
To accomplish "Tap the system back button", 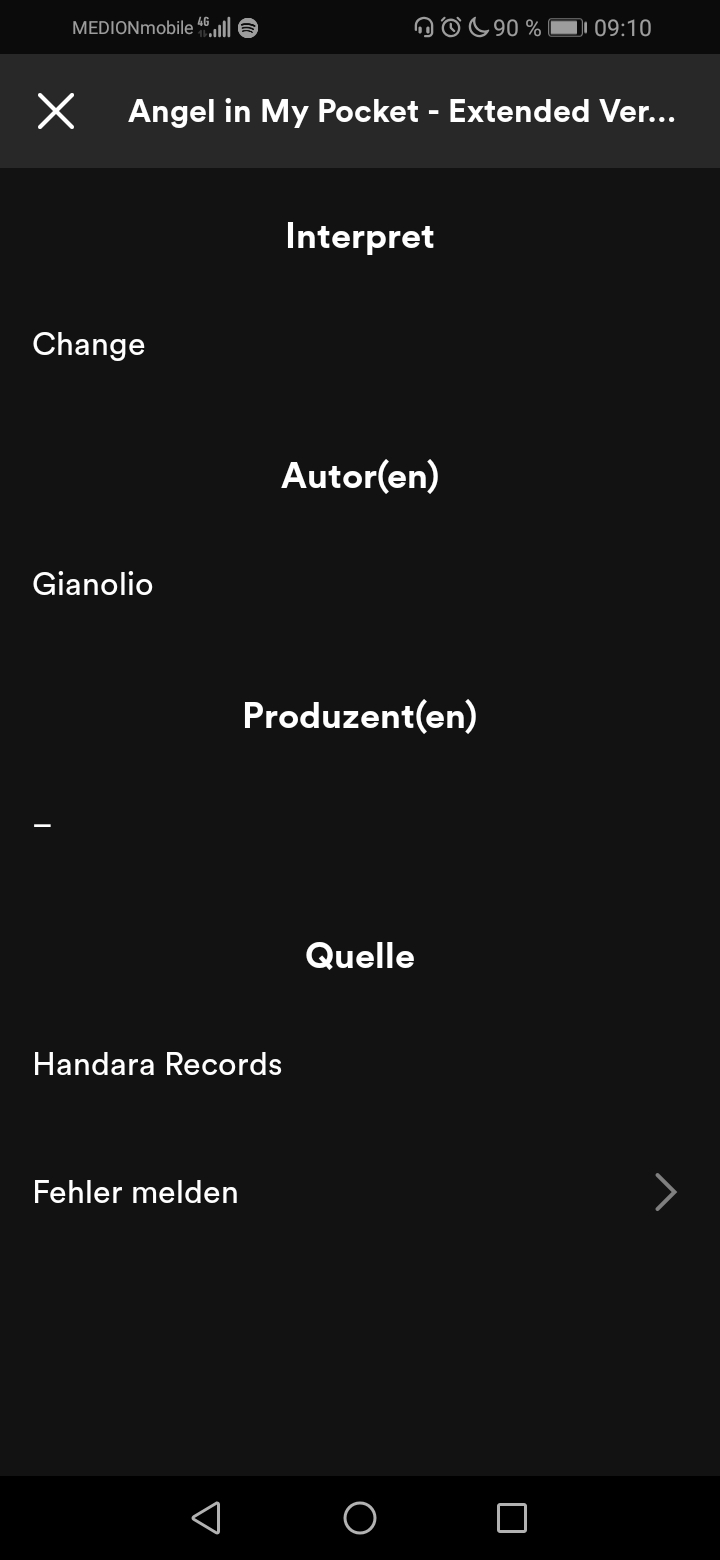I will pos(206,1518).
